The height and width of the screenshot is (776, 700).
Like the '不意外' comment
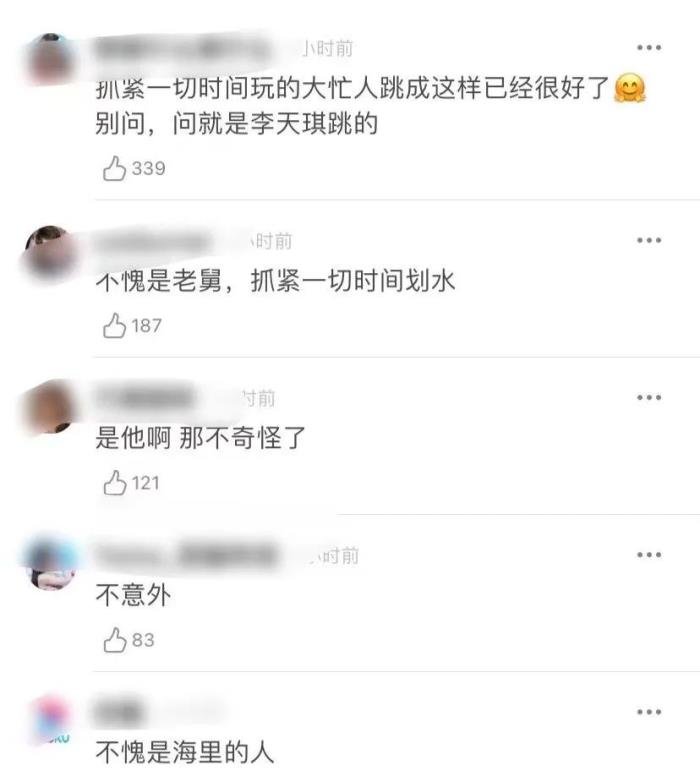(116, 640)
